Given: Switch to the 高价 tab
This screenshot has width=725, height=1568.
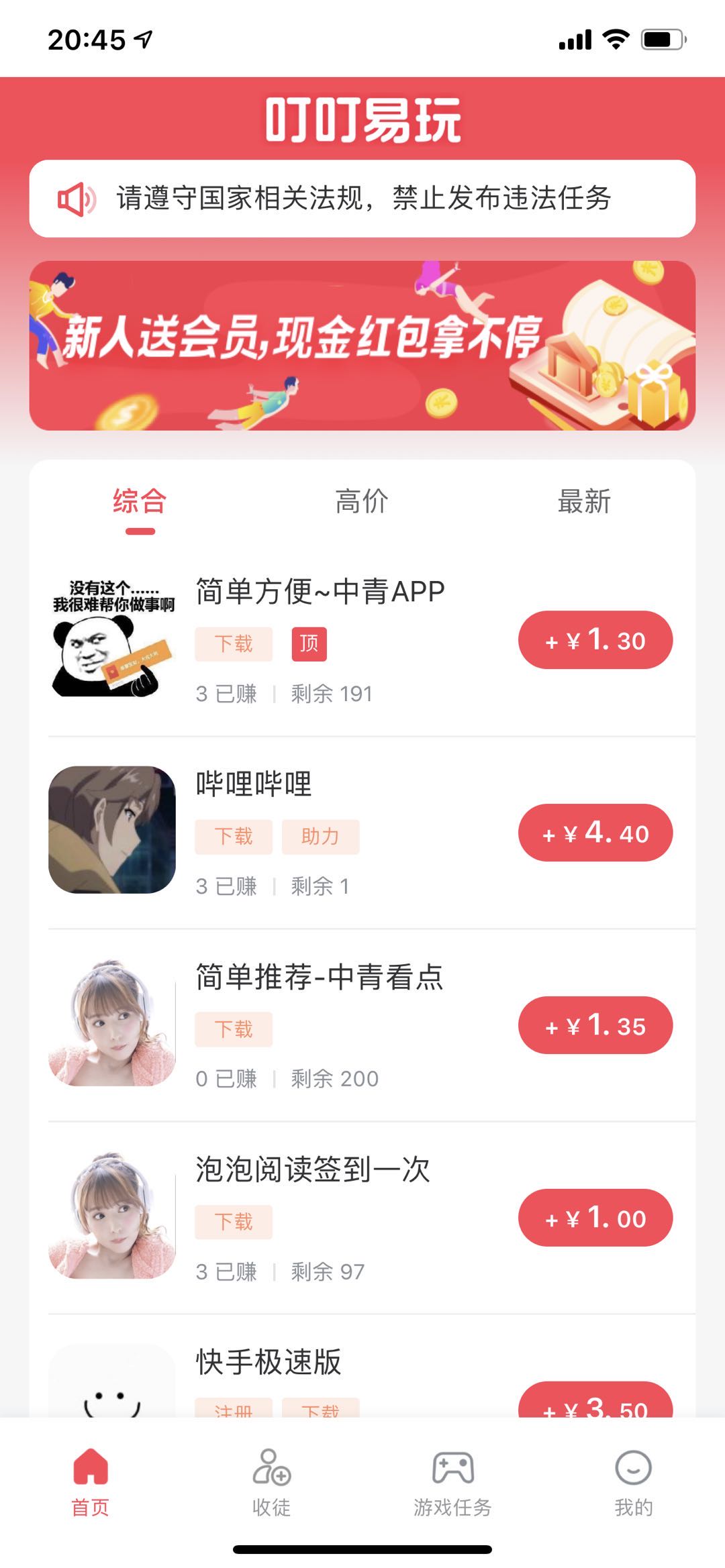Looking at the screenshot, I should click(x=361, y=503).
